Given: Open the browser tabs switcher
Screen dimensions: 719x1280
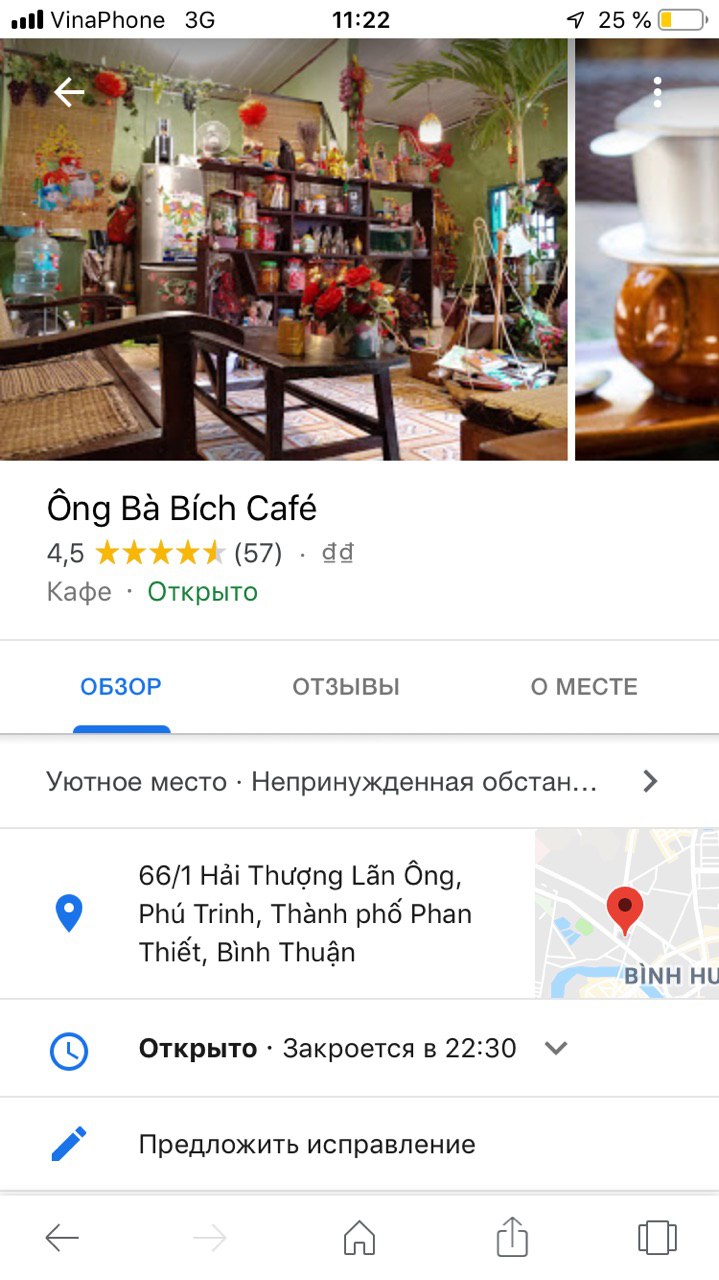Looking at the screenshot, I should pos(657,1238).
